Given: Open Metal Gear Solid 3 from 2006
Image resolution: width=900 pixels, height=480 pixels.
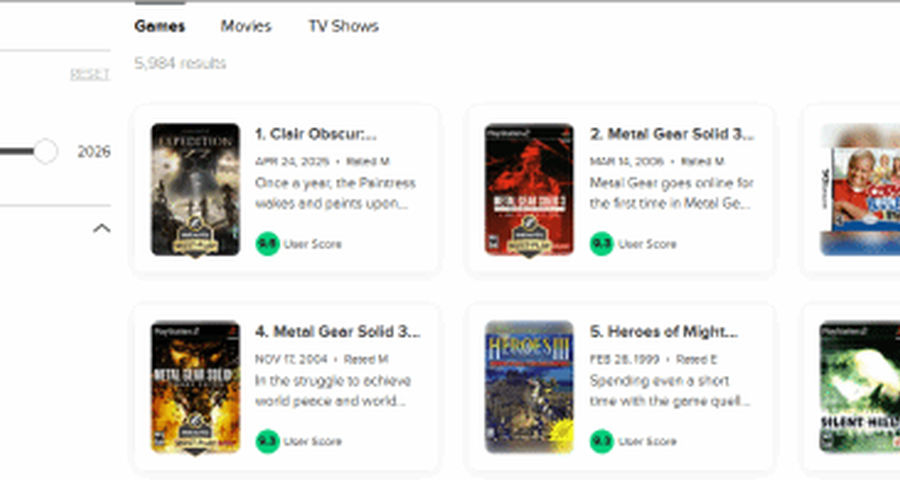Looking at the screenshot, I should coord(671,134).
